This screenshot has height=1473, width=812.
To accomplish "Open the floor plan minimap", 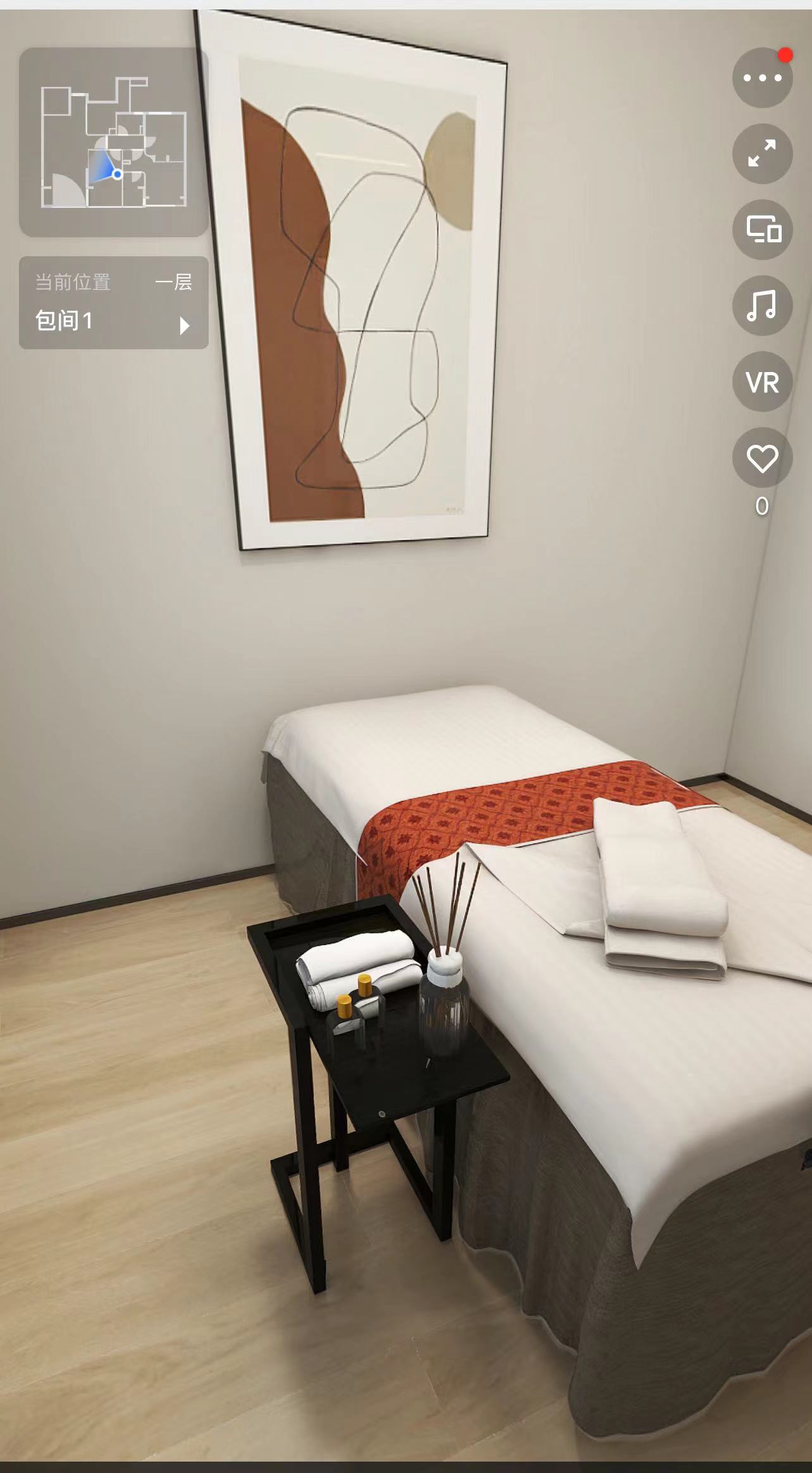I will pos(114,142).
